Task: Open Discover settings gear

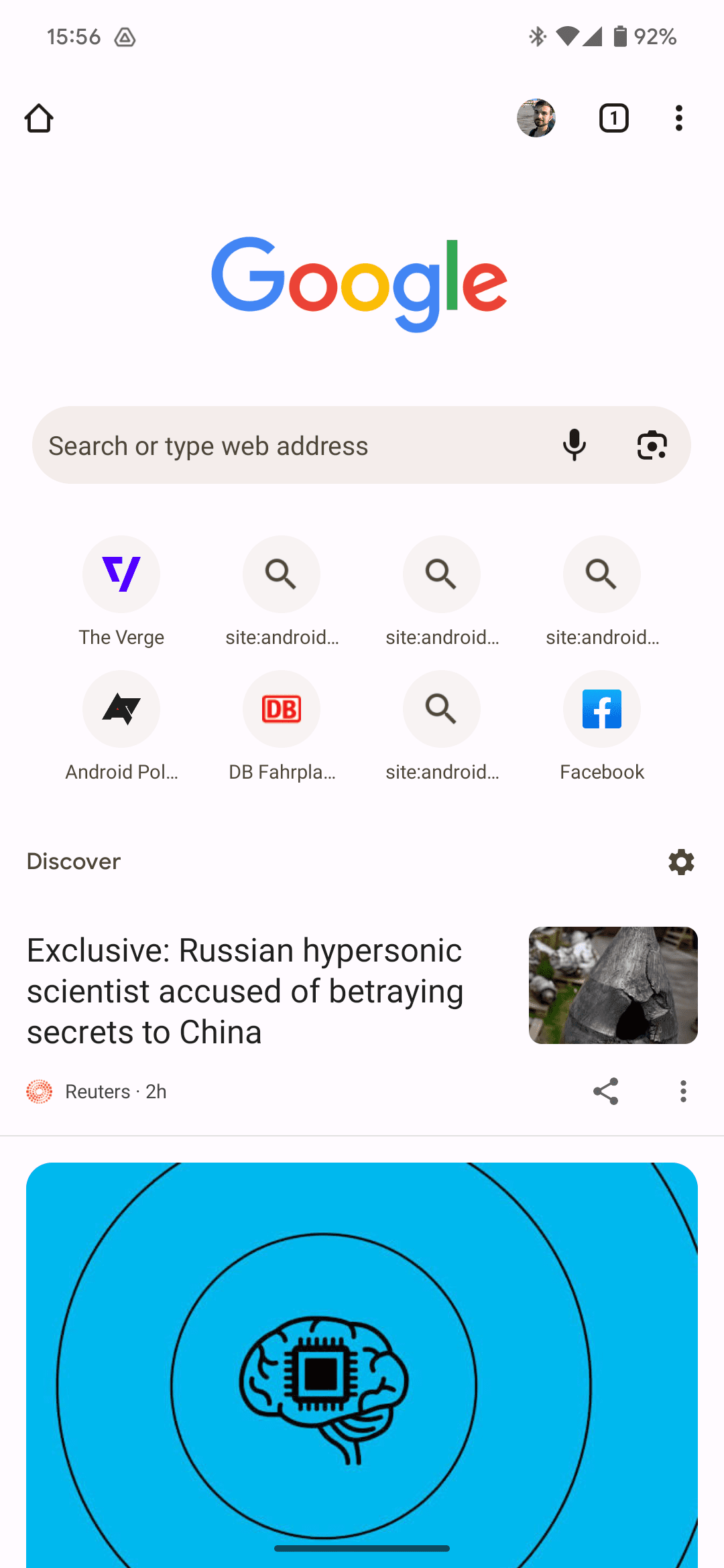Action: (681, 862)
